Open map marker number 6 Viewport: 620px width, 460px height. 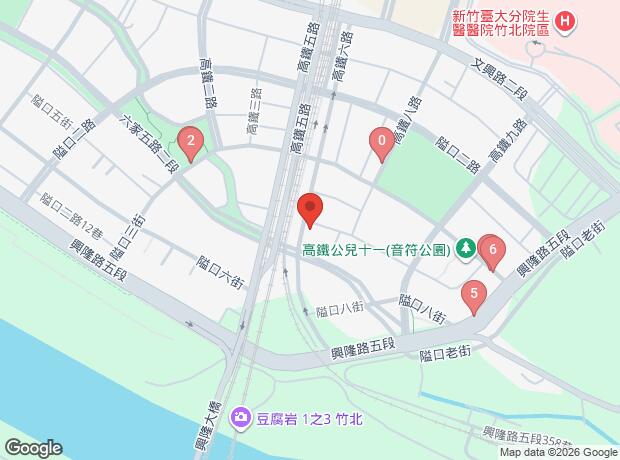491,250
